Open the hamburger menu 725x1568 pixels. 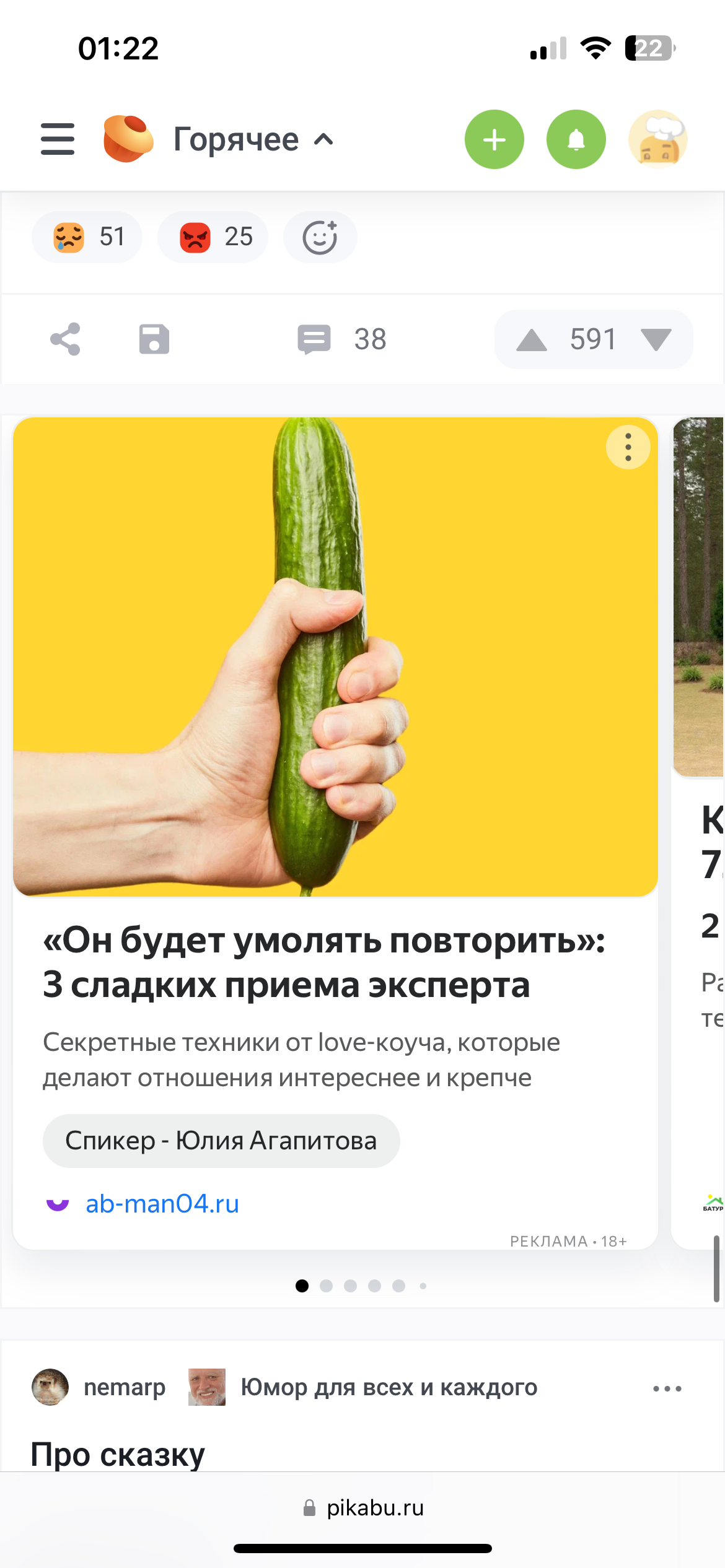tap(58, 139)
